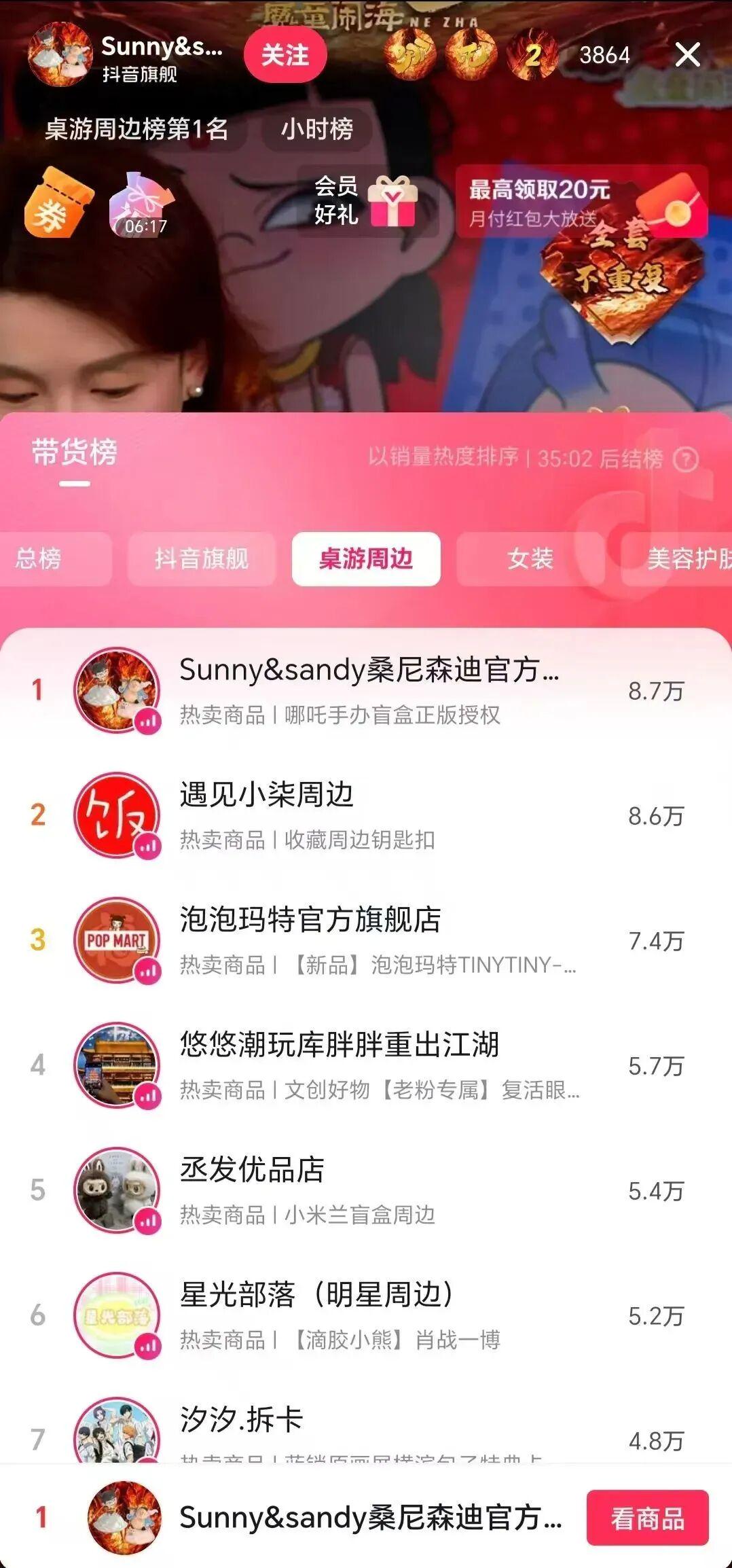Screen dimensions: 732x1568
Task: Follow Sunny&sandy with the 关注 button
Action: (x=285, y=55)
